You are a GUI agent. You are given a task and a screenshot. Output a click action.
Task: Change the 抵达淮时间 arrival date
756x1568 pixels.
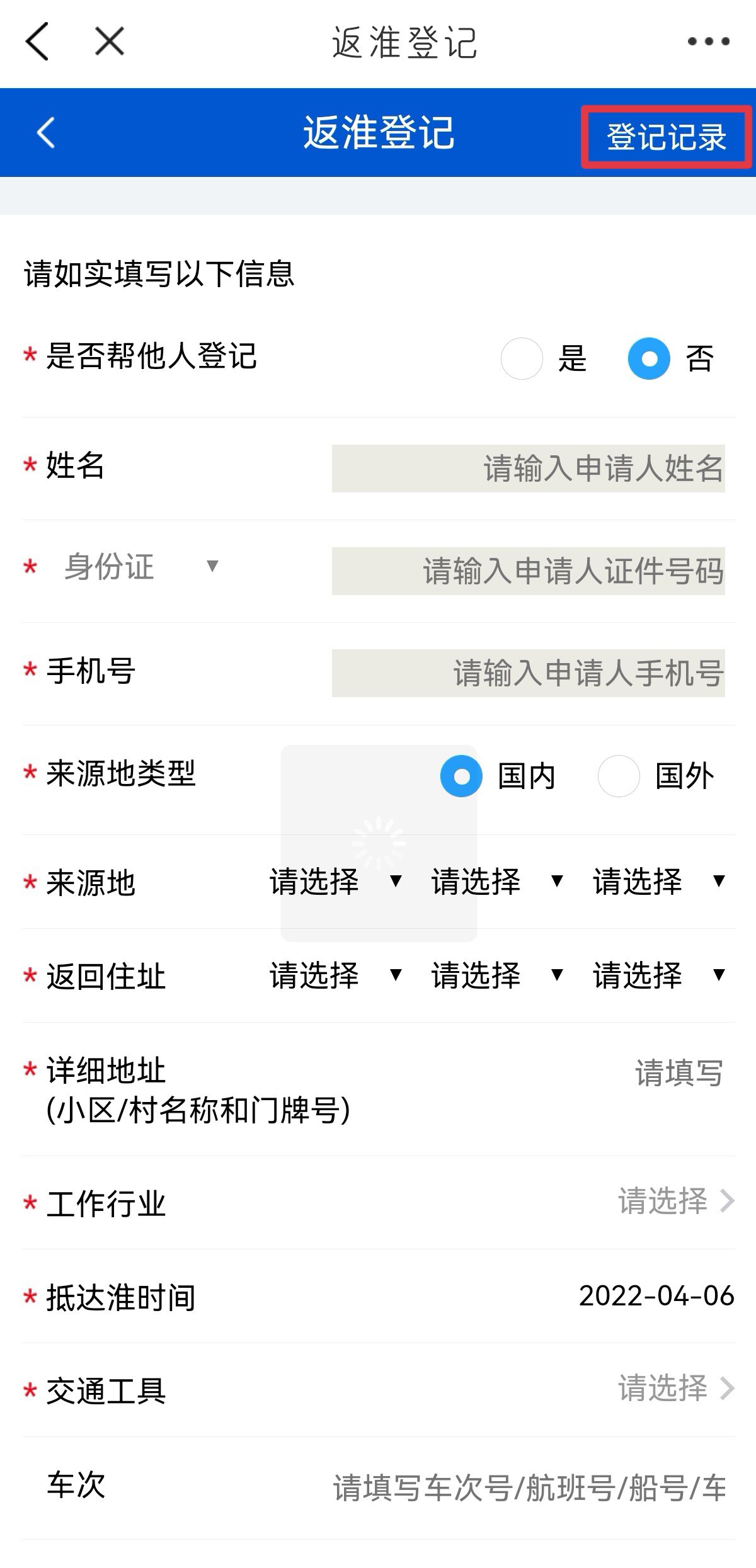pyautogui.click(x=656, y=1296)
